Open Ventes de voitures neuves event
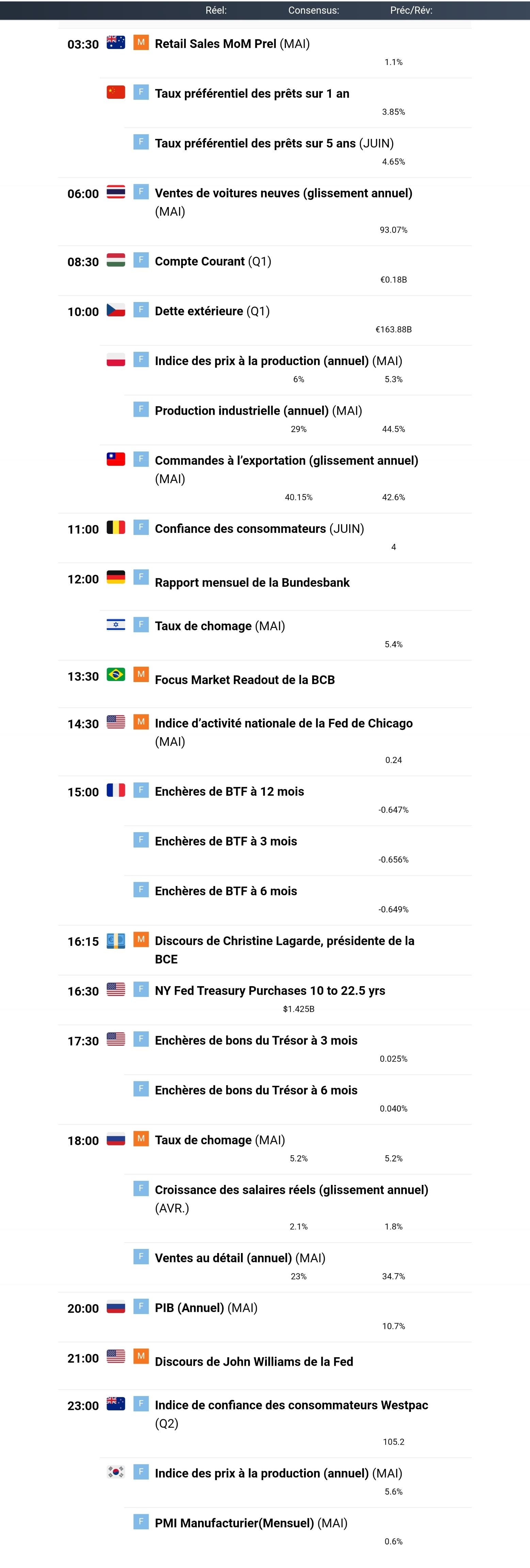 click(x=283, y=193)
